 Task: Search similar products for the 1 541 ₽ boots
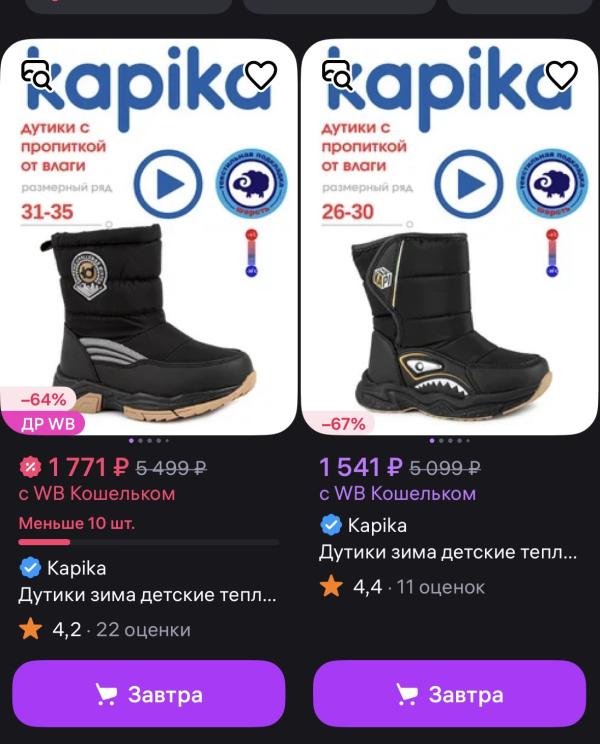point(337,75)
